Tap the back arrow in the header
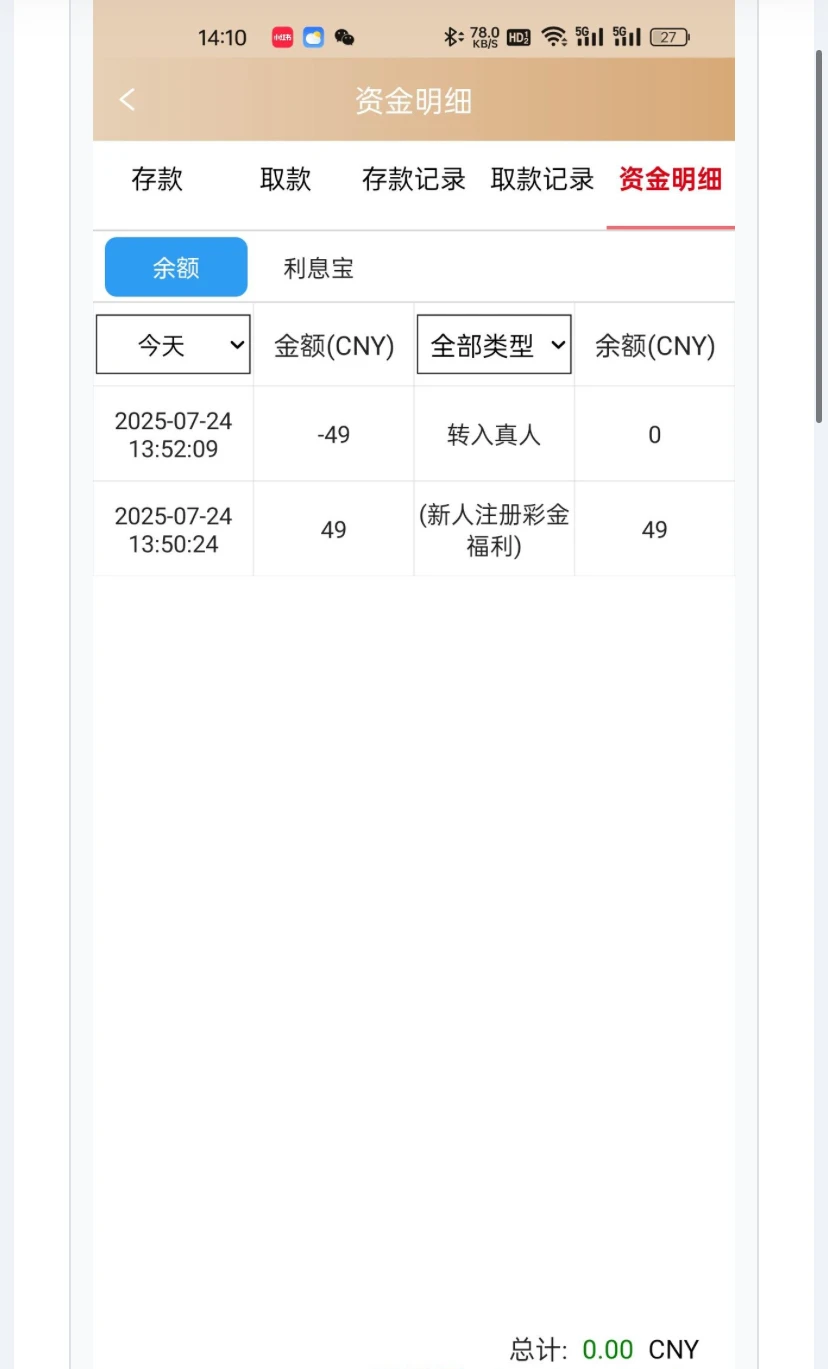The width and height of the screenshot is (828, 1369). (127, 99)
